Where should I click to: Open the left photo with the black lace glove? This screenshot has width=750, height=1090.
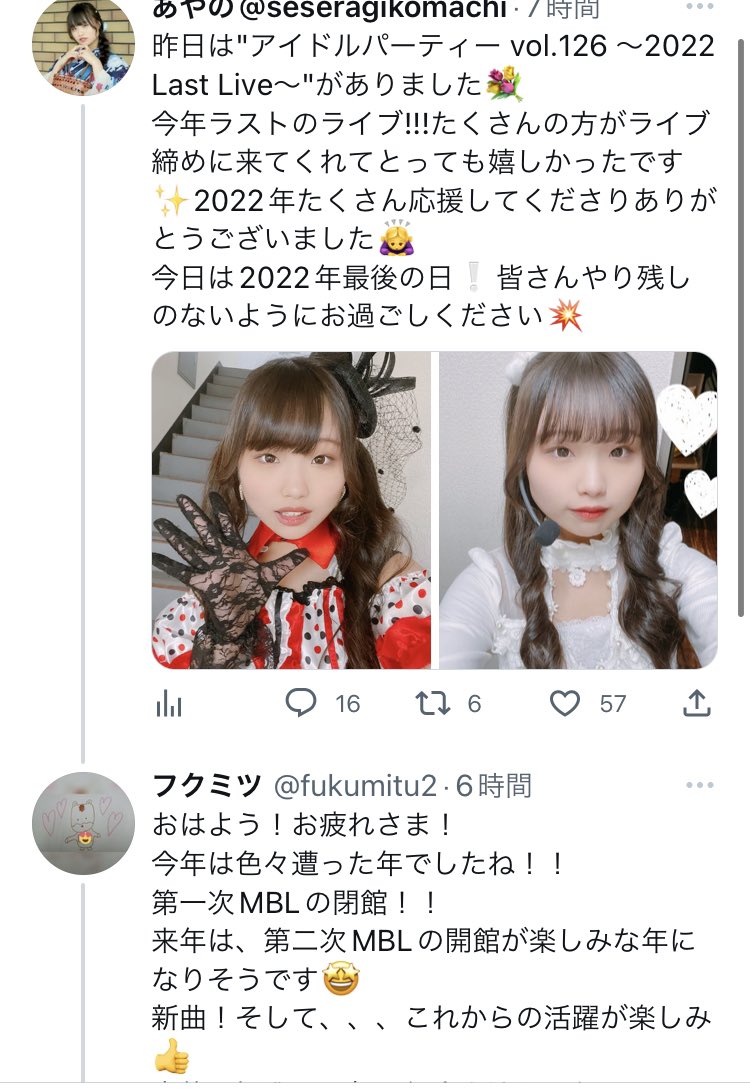point(291,510)
